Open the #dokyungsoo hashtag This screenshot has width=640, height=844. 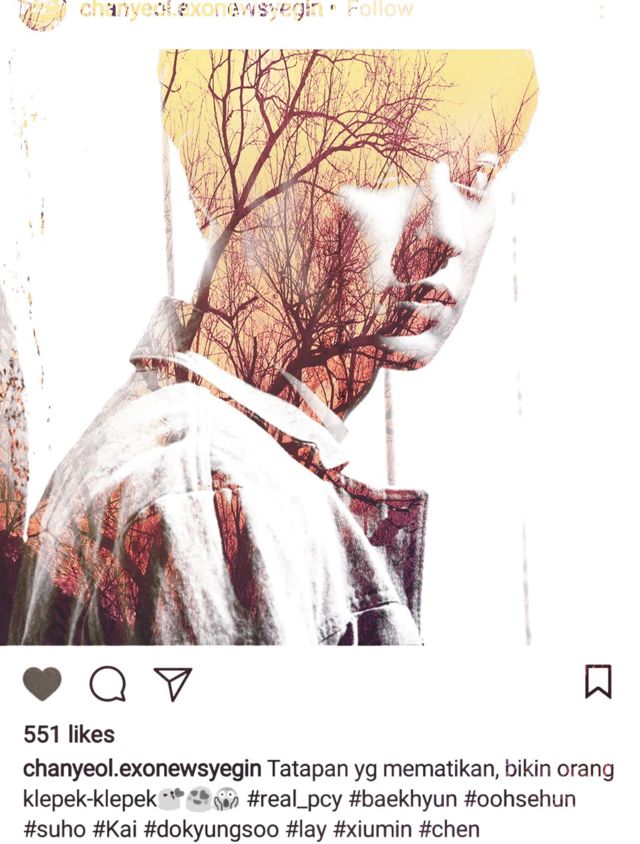pyautogui.click(x=215, y=830)
